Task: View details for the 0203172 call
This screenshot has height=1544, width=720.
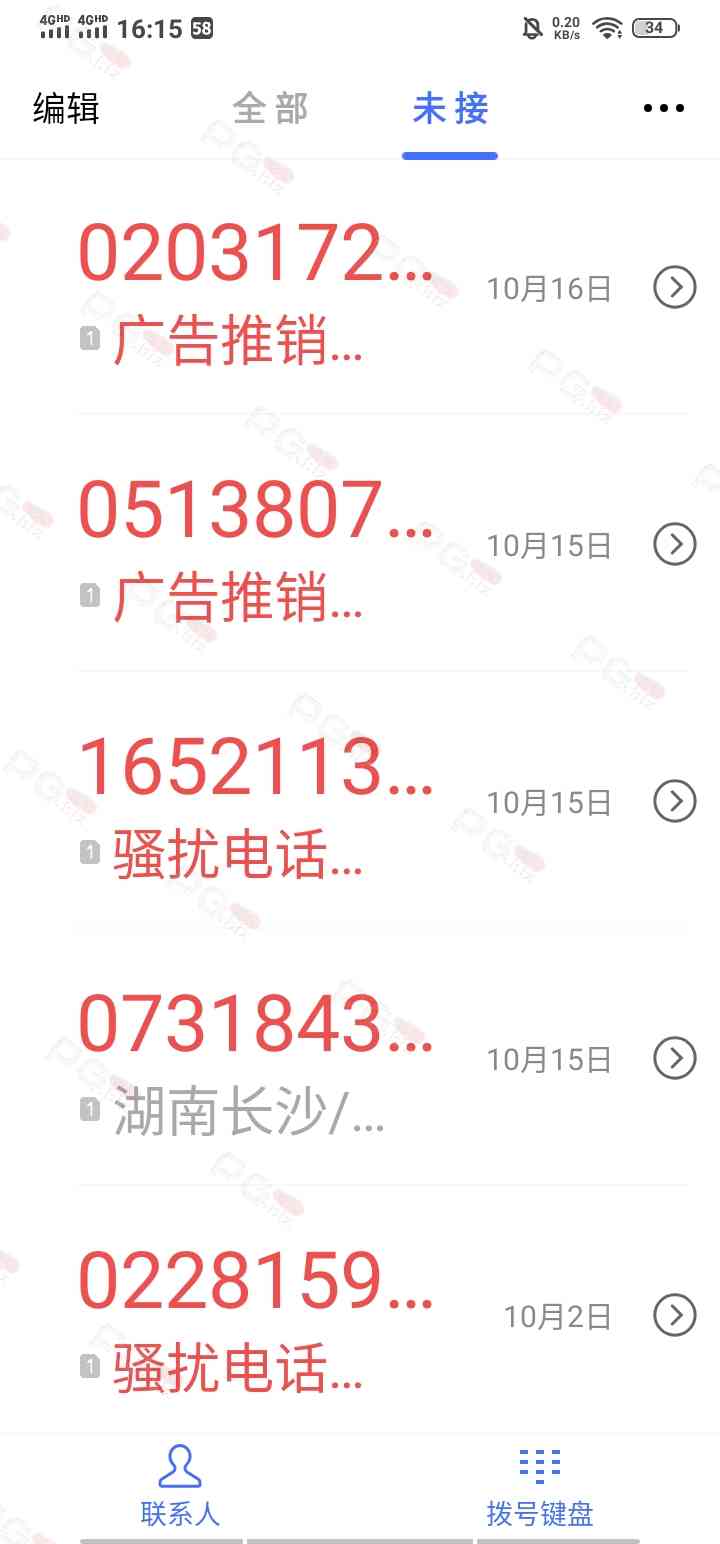Action: click(675, 288)
